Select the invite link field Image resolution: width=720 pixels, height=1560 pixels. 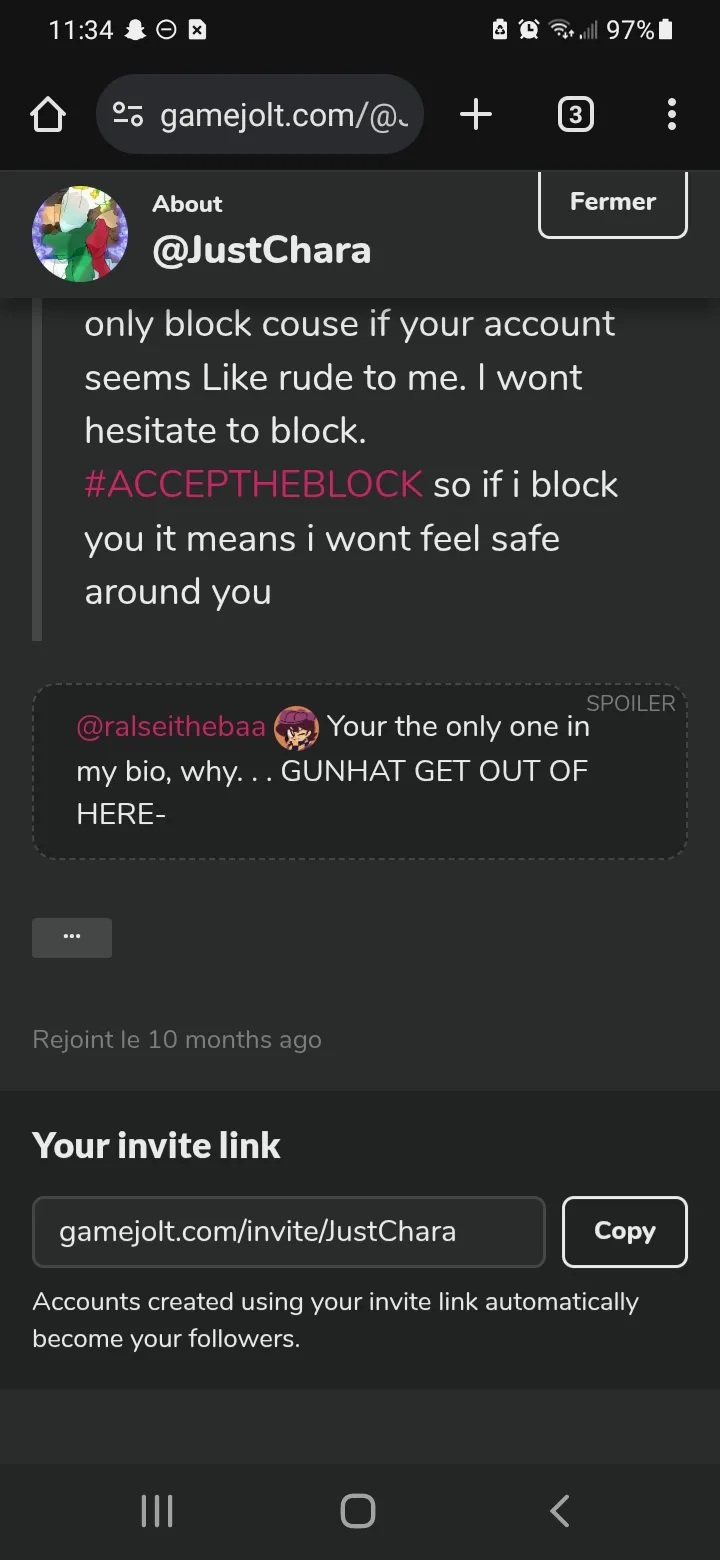coord(289,1231)
